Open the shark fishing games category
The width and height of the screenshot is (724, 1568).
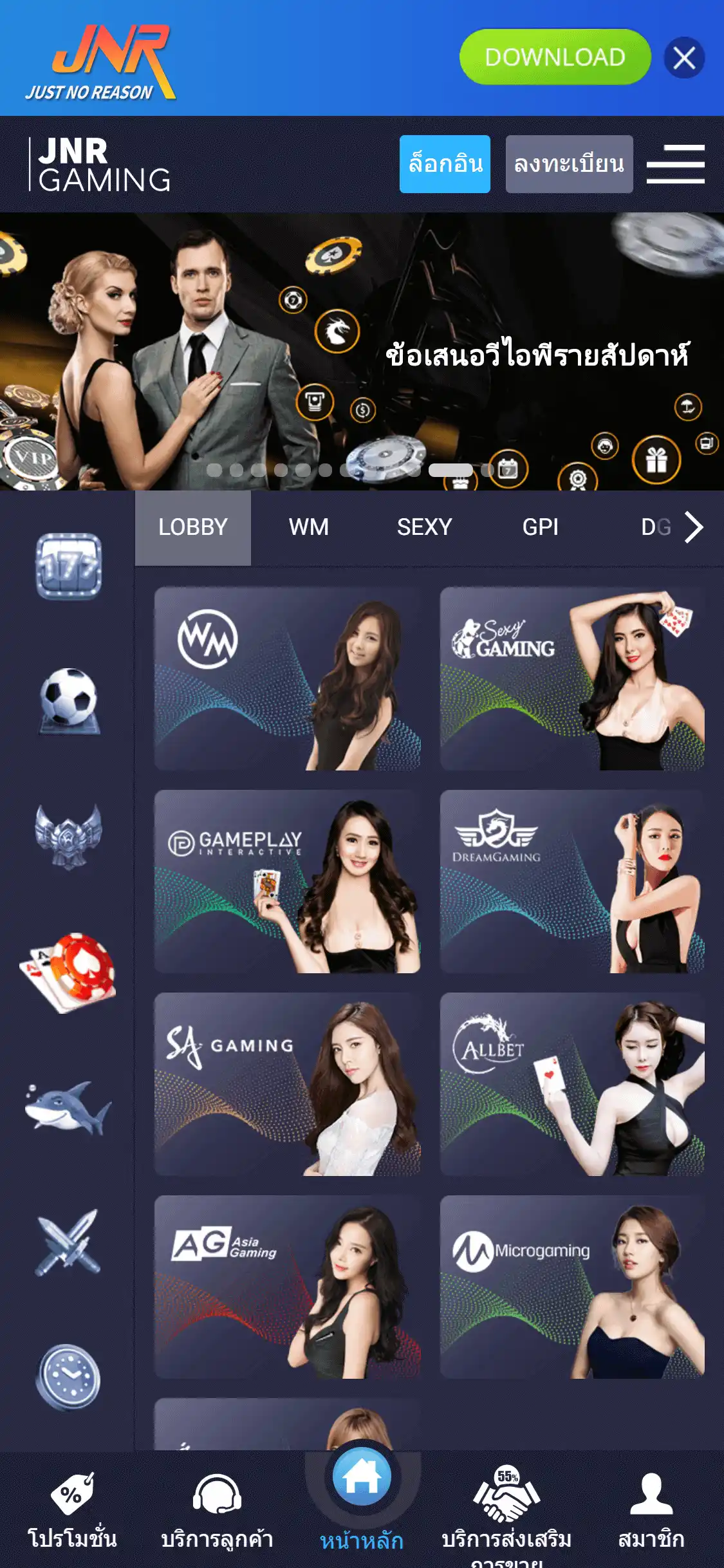68,1107
